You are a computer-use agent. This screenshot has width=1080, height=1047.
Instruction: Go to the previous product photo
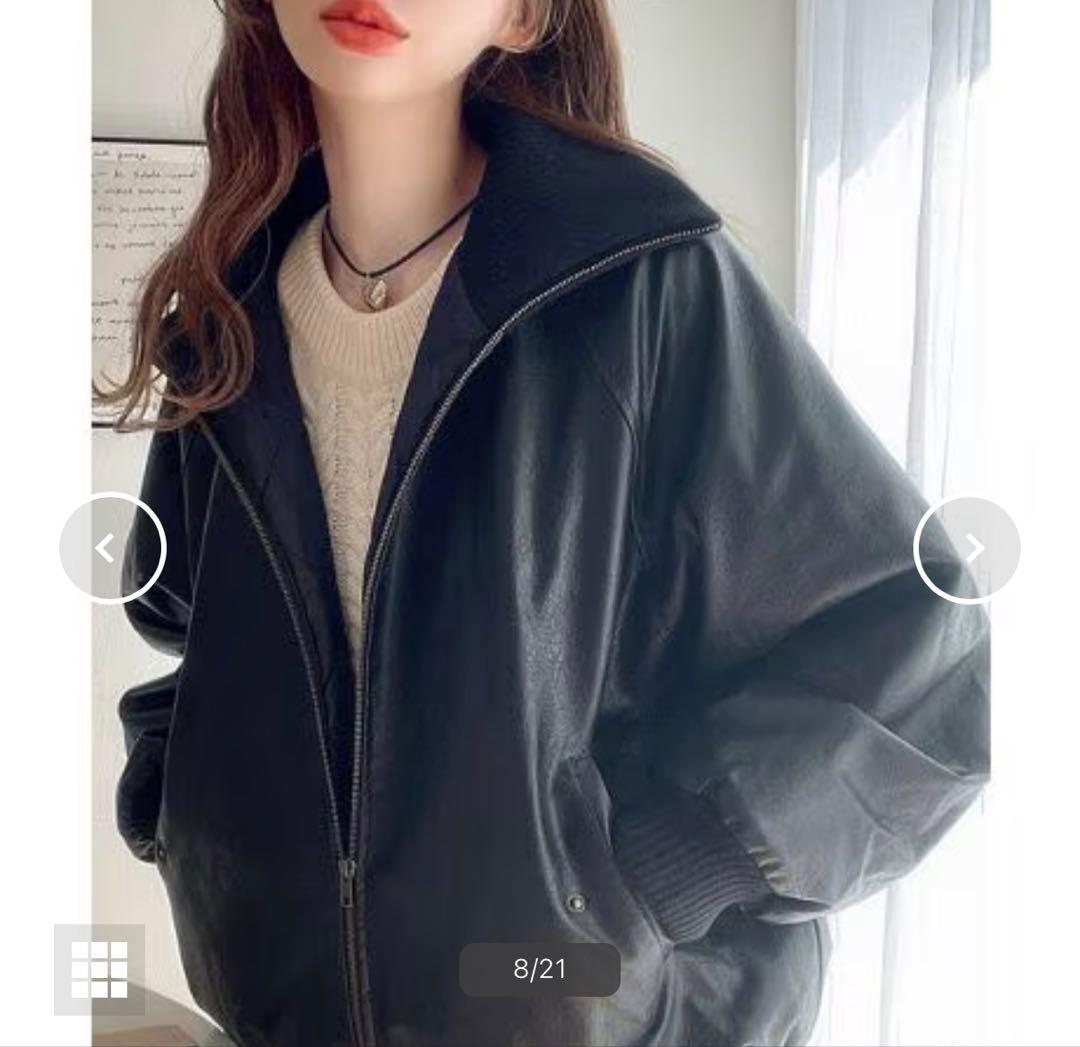(x=112, y=548)
